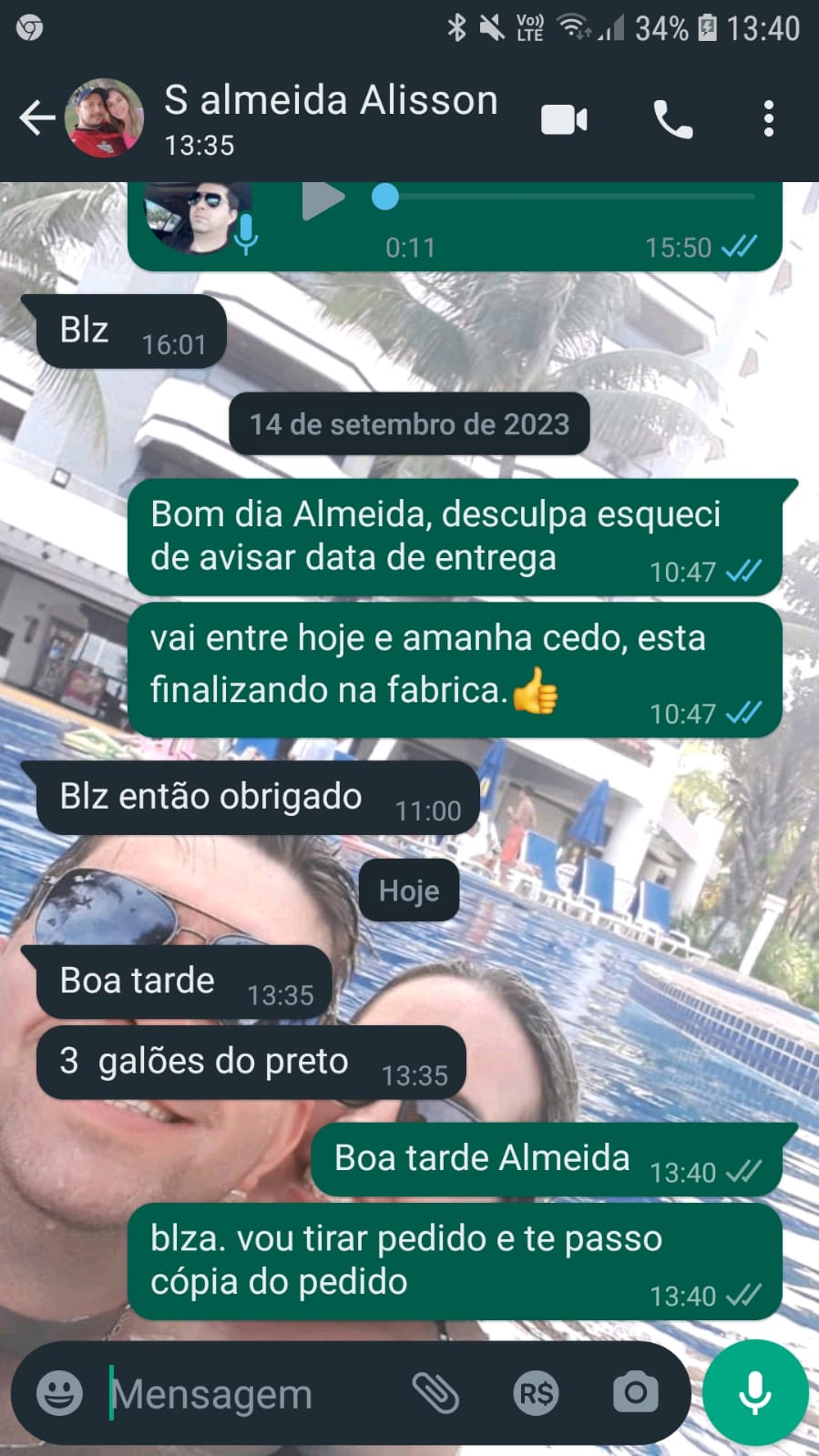Start a voice call with Alisson
The width and height of the screenshot is (819, 1456).
pos(673,119)
